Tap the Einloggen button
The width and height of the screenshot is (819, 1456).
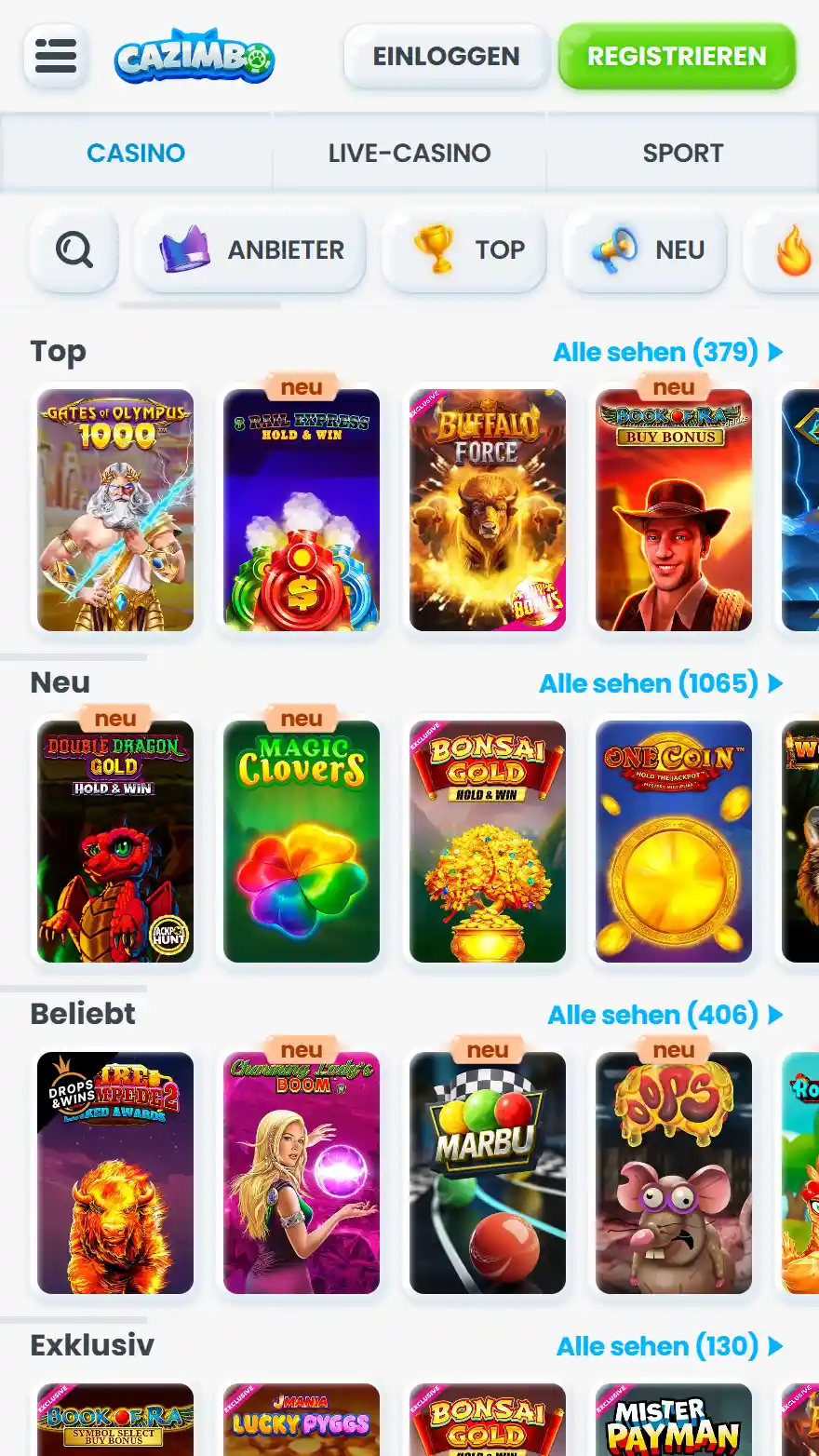point(446,56)
